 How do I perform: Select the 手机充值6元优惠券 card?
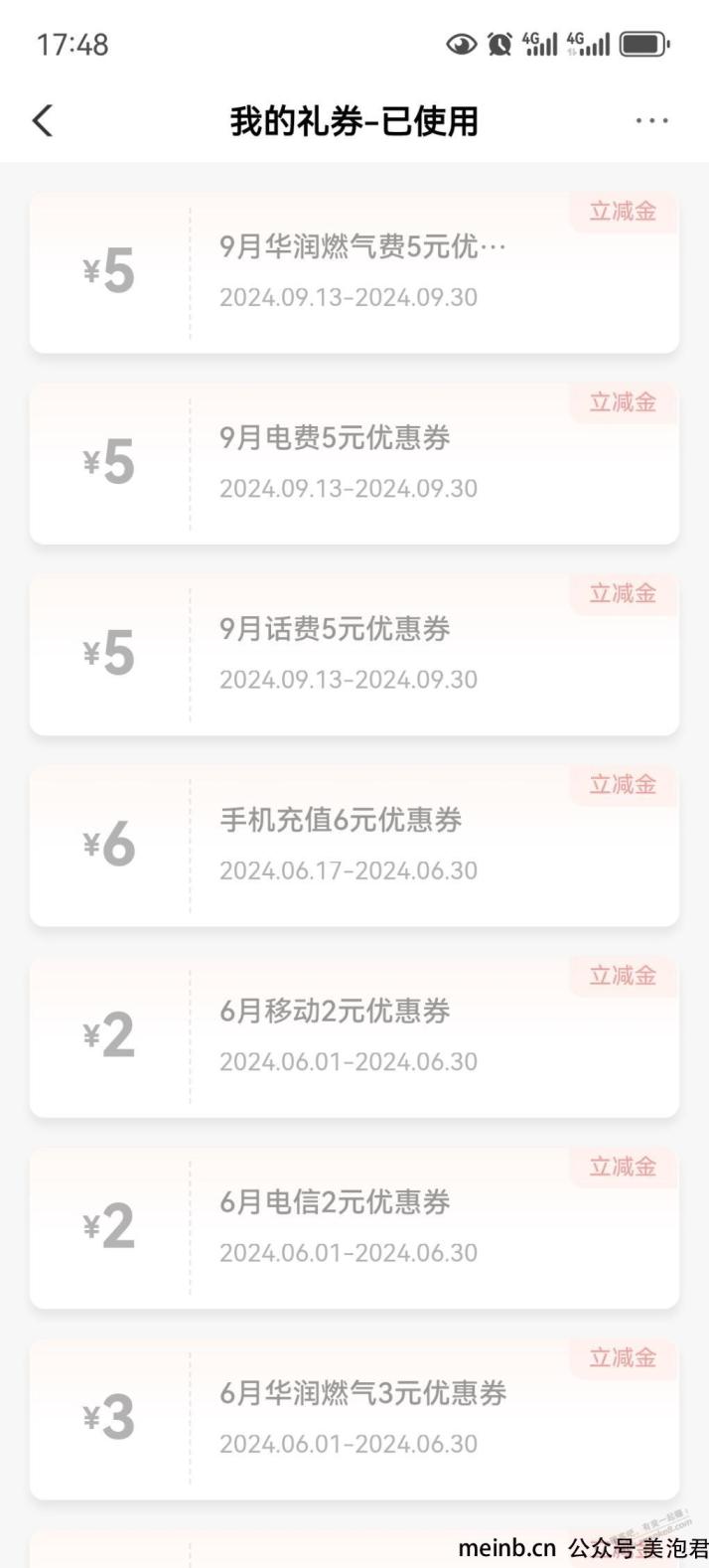354,846
